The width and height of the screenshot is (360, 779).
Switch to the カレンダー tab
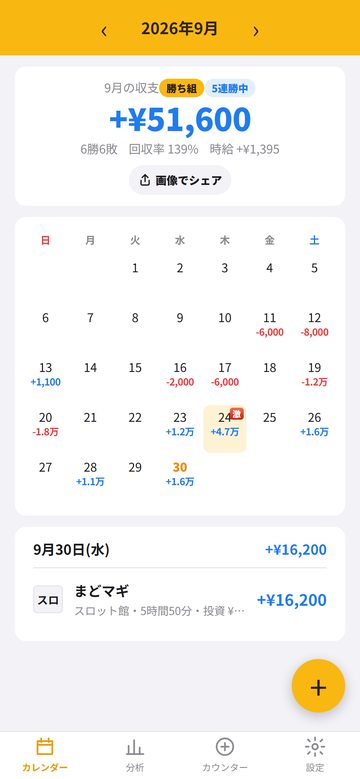coord(45,755)
